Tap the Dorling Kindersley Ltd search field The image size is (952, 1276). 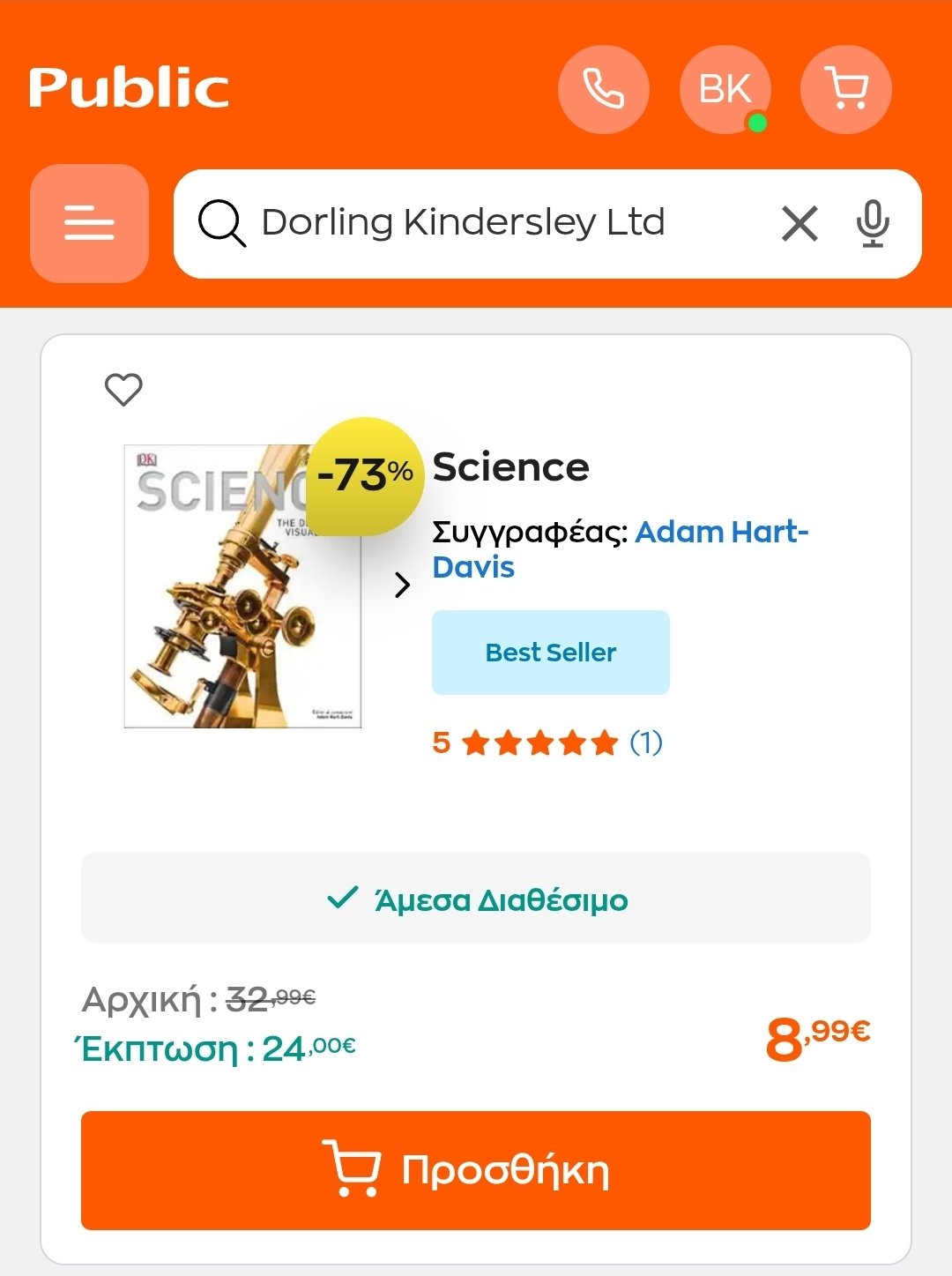494,223
